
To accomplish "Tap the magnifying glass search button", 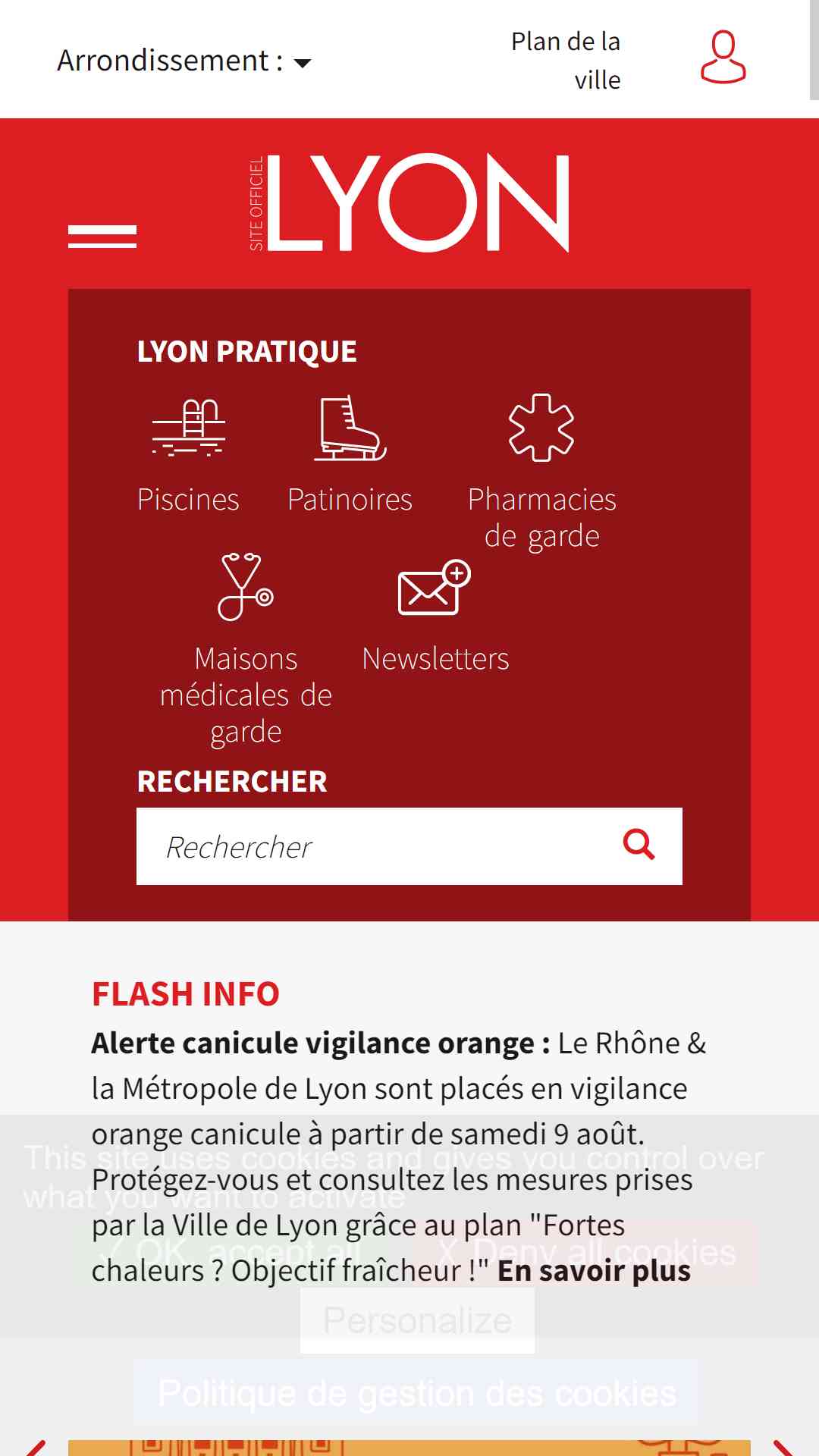I will point(639,845).
